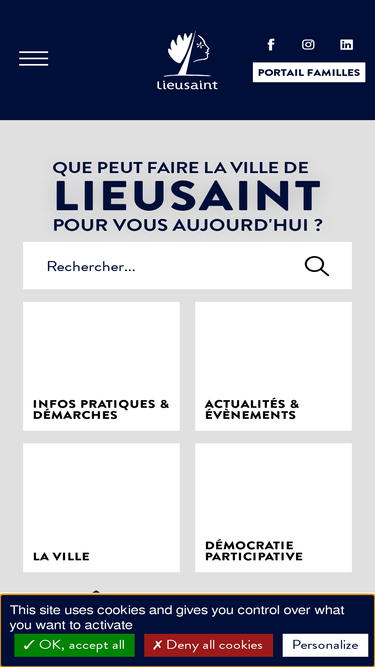Open the Instagram profile icon
The image size is (375, 667).
(x=308, y=45)
